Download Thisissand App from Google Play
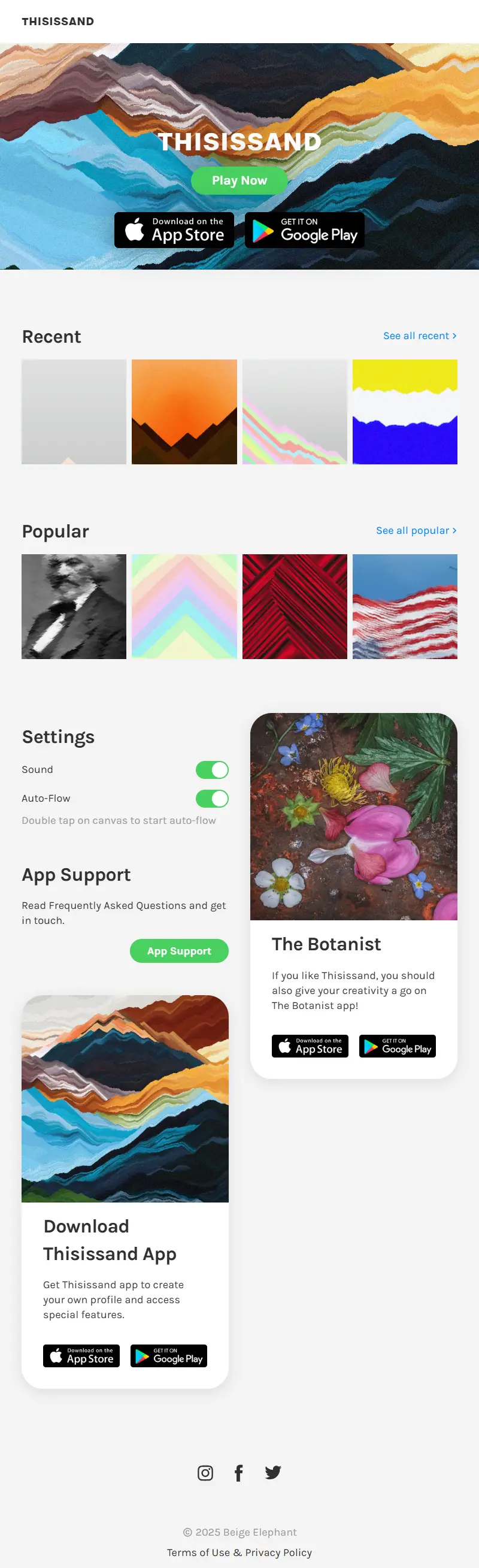The width and height of the screenshot is (479, 1568). click(x=169, y=1356)
